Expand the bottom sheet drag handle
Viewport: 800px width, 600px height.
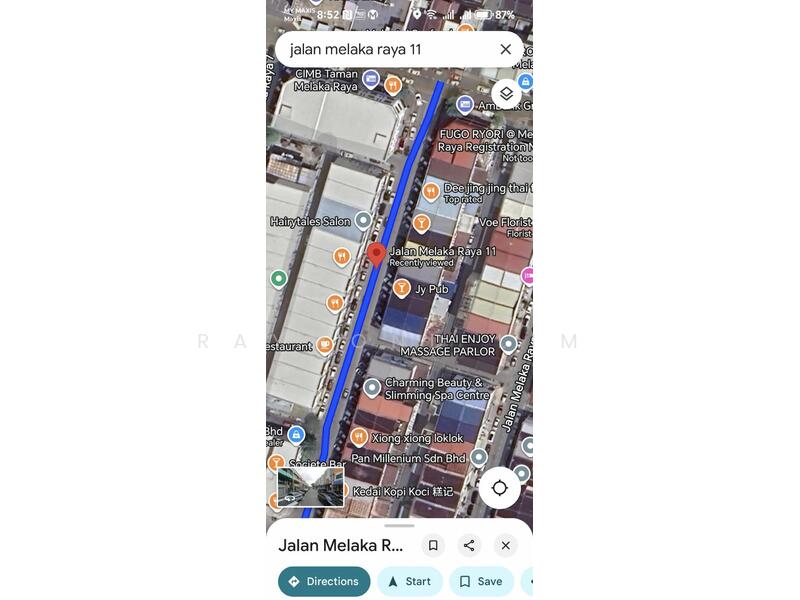pos(399,525)
